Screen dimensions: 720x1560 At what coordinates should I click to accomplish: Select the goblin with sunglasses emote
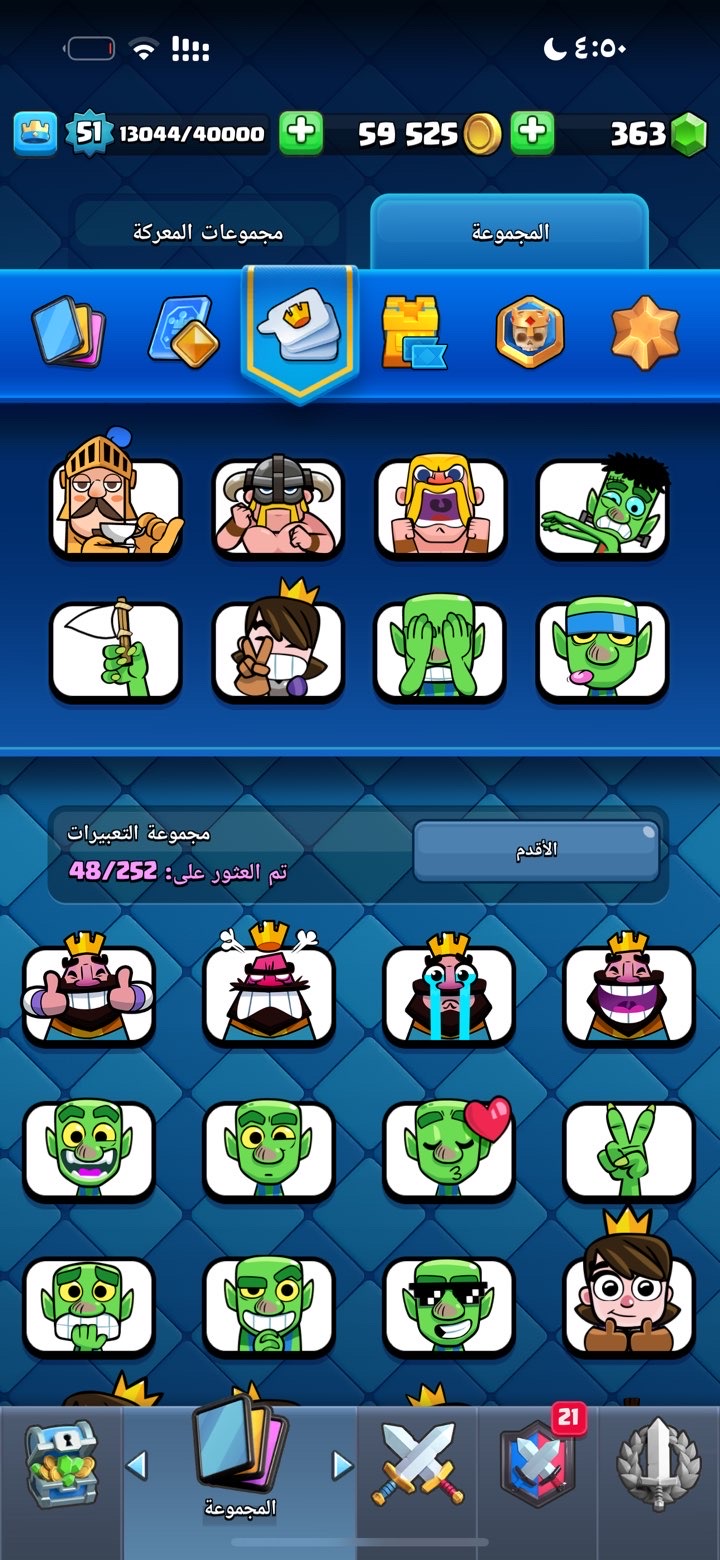click(448, 1305)
